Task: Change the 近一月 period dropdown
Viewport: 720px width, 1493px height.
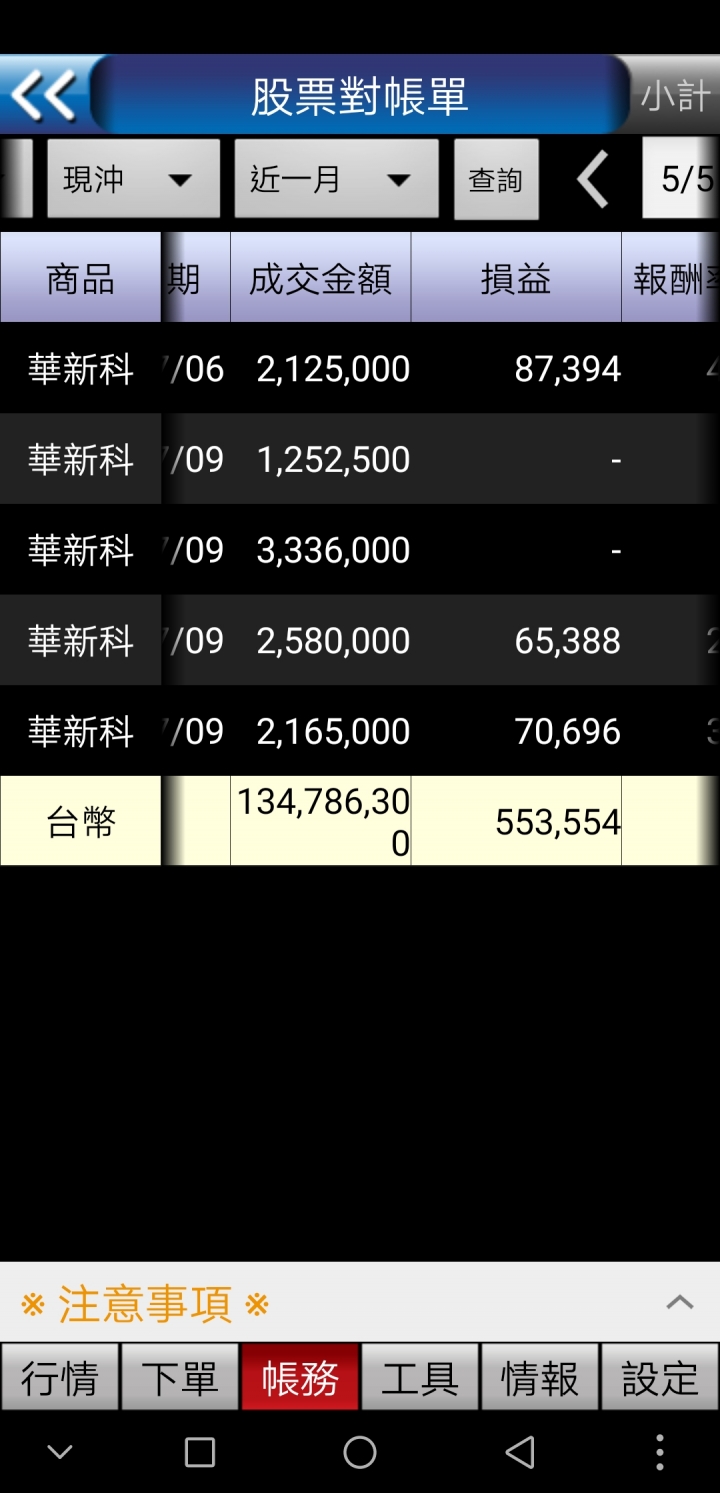Action: 336,180
